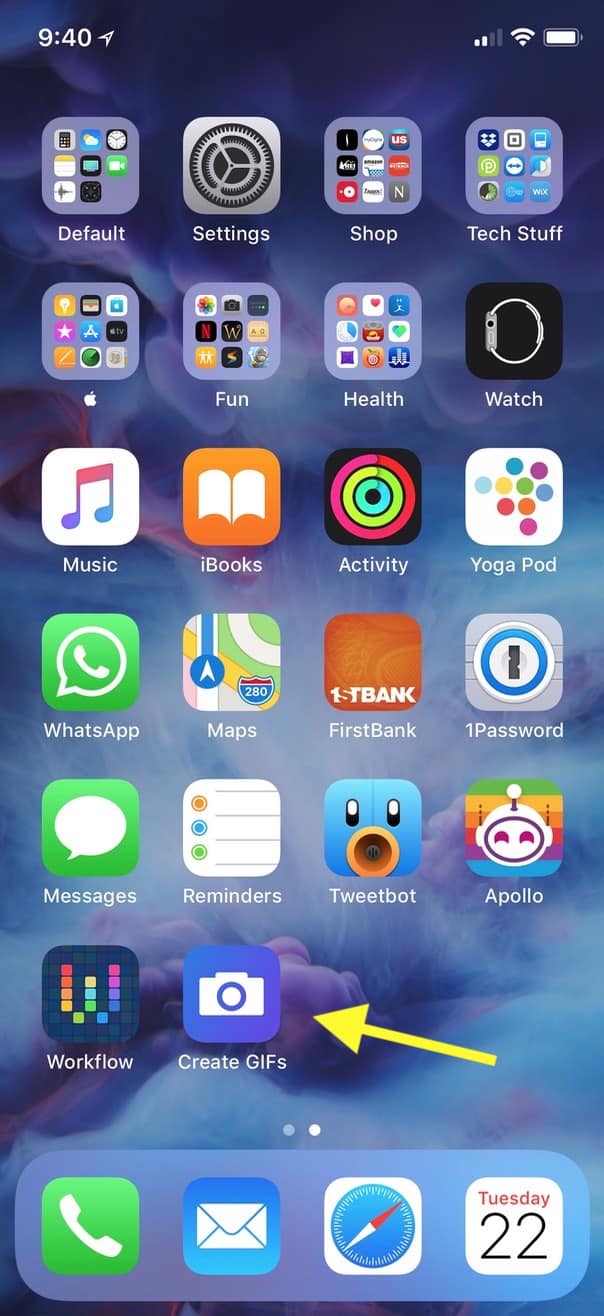Image resolution: width=604 pixels, height=1316 pixels.
Task: Open the Shop folder
Action: click(373, 166)
